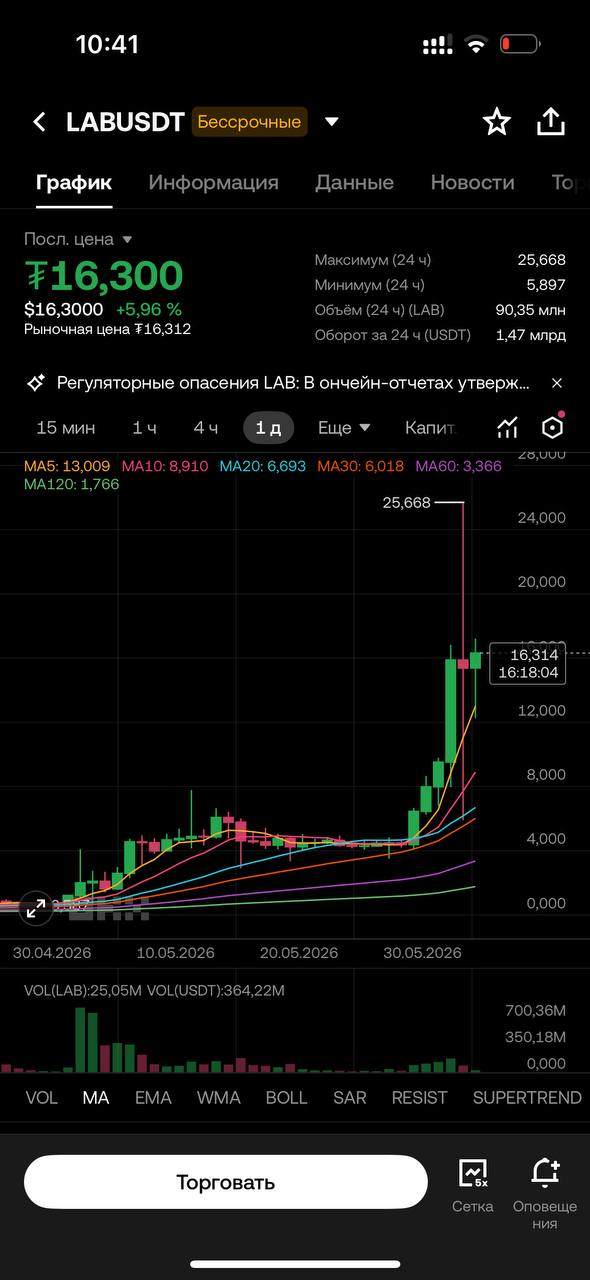Select the 1 ч chart interval
590x1280 pixels.
[x=144, y=428]
